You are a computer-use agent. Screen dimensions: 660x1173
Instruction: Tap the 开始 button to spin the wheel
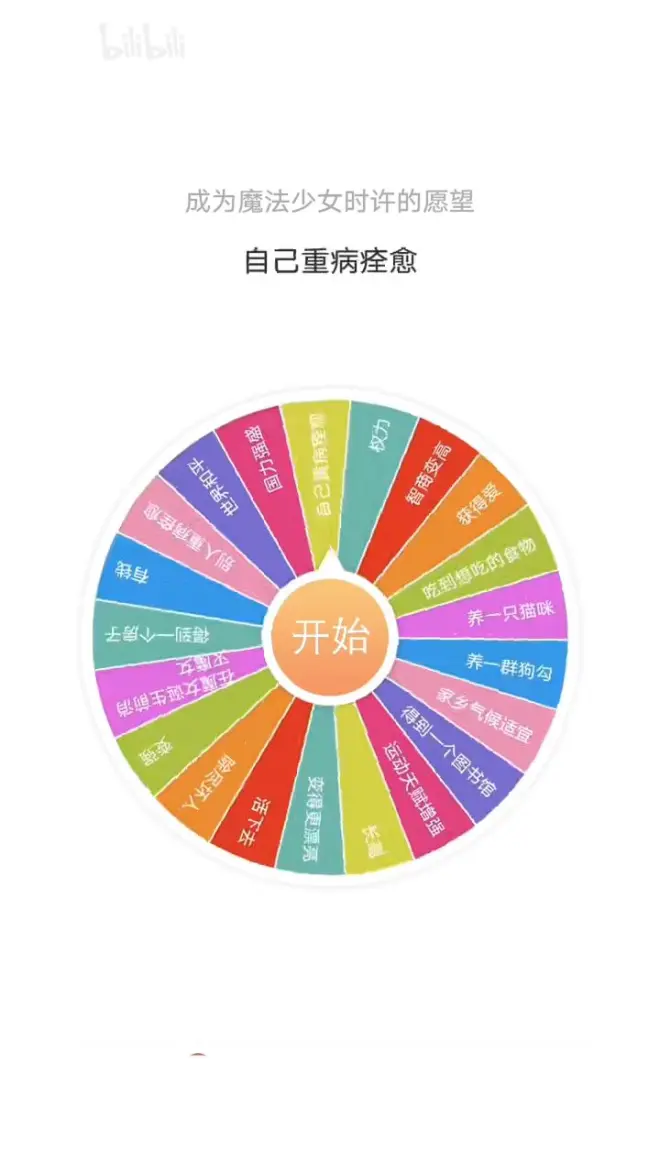[x=330, y=637]
